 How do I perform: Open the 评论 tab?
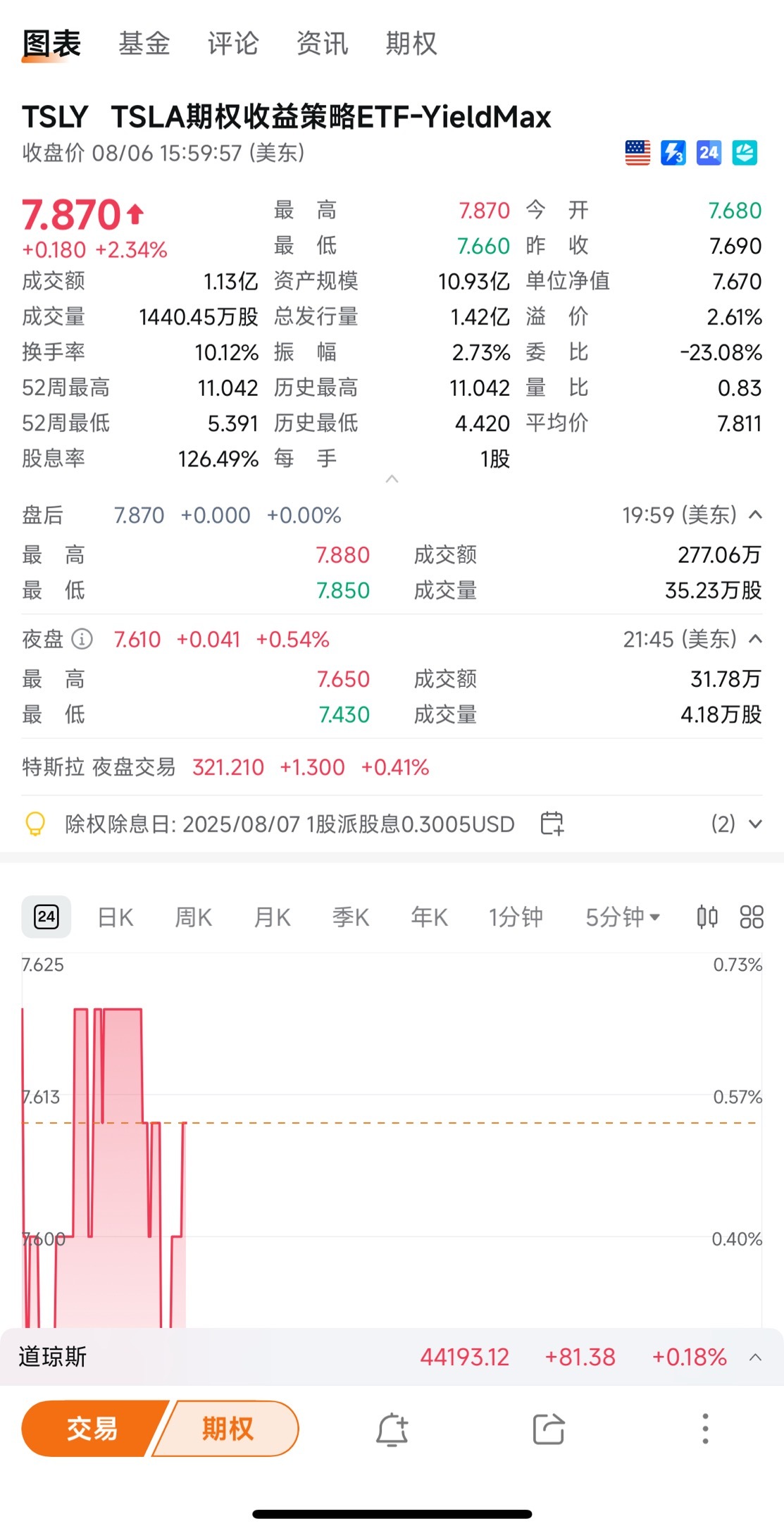(233, 44)
